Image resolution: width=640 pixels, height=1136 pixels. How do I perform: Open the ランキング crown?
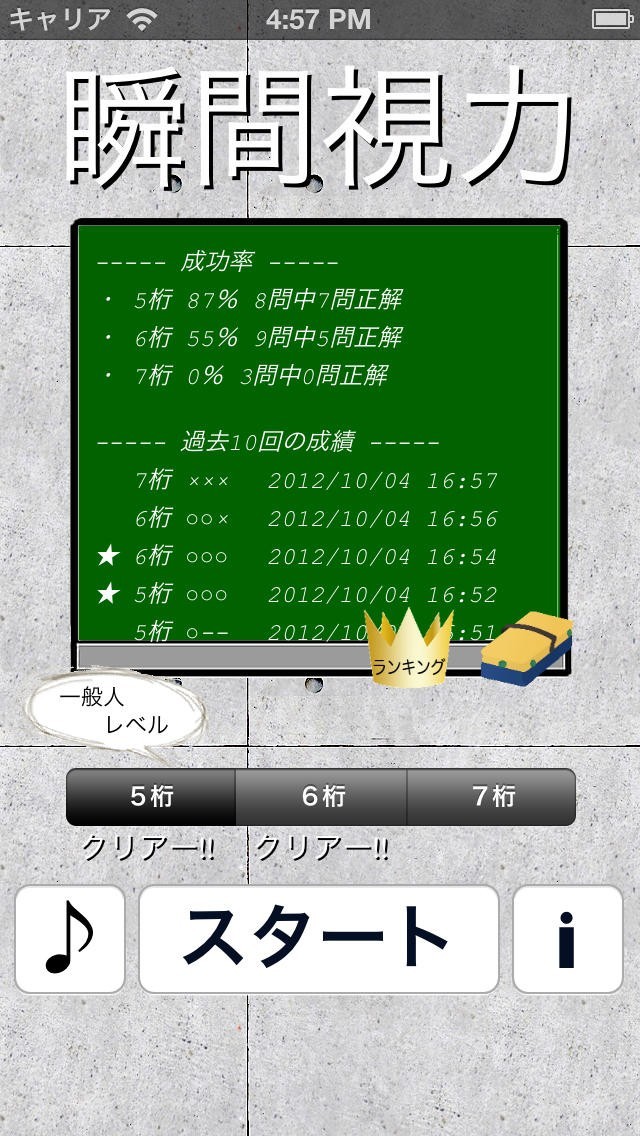(x=408, y=650)
